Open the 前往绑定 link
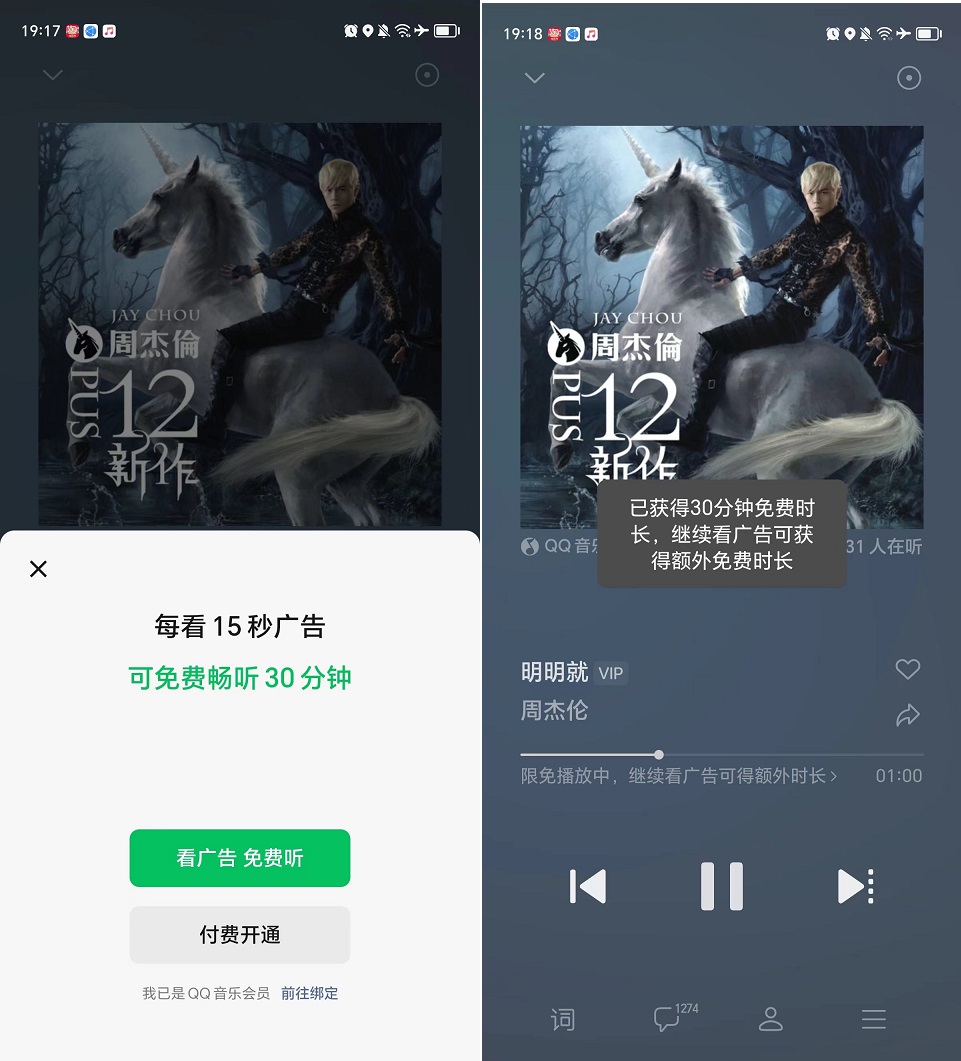961x1061 pixels. 310,993
